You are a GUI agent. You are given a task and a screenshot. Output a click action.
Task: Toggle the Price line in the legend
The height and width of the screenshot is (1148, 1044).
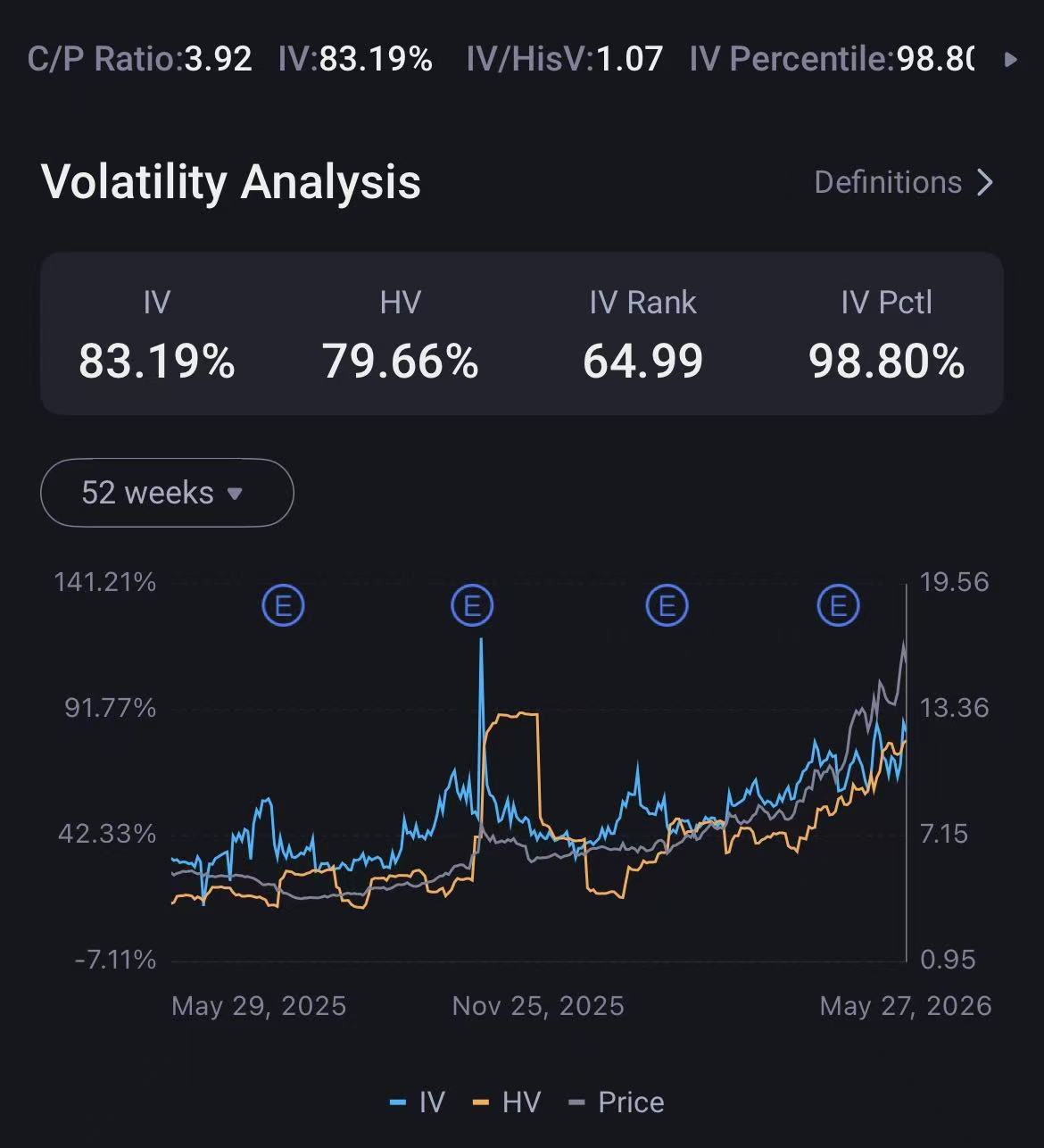click(616, 1102)
